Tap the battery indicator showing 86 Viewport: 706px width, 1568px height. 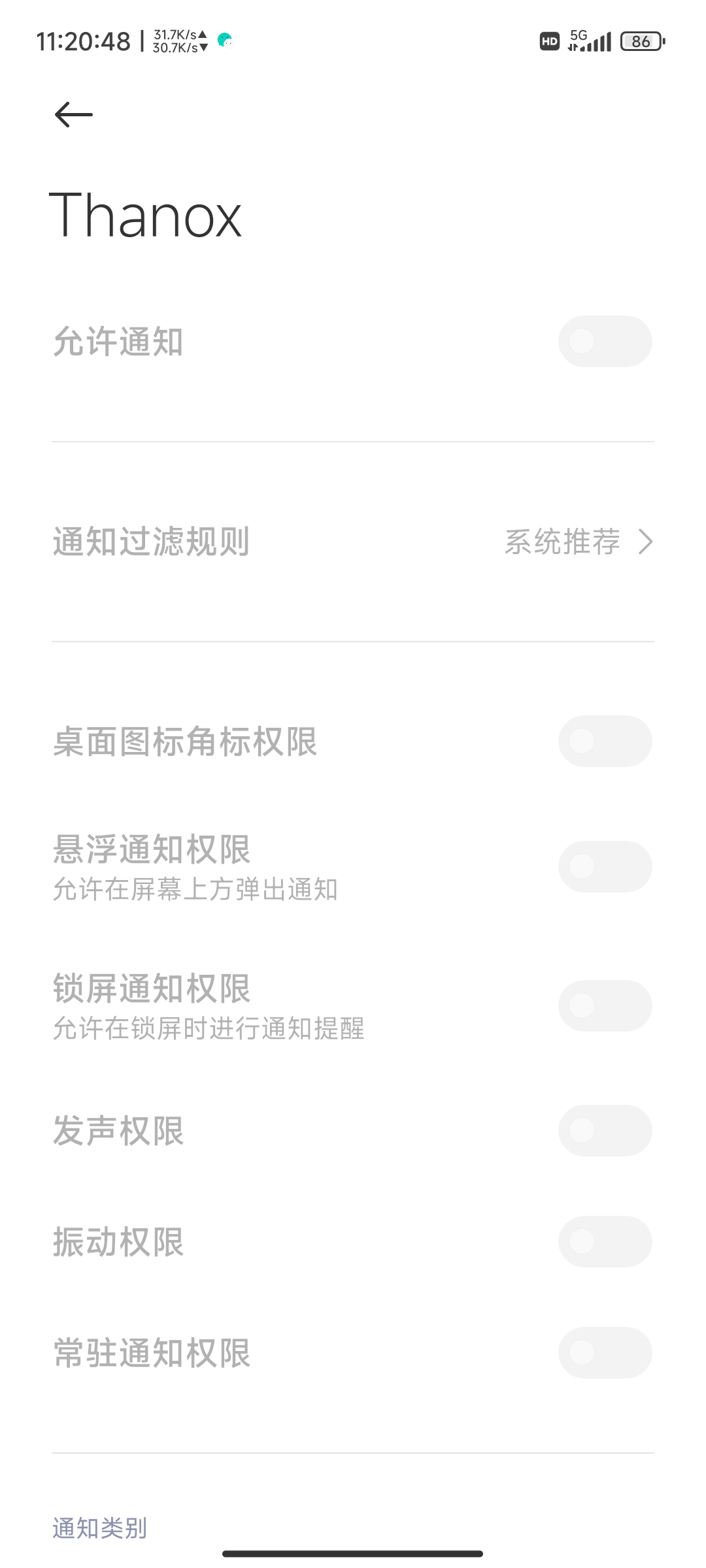639,41
